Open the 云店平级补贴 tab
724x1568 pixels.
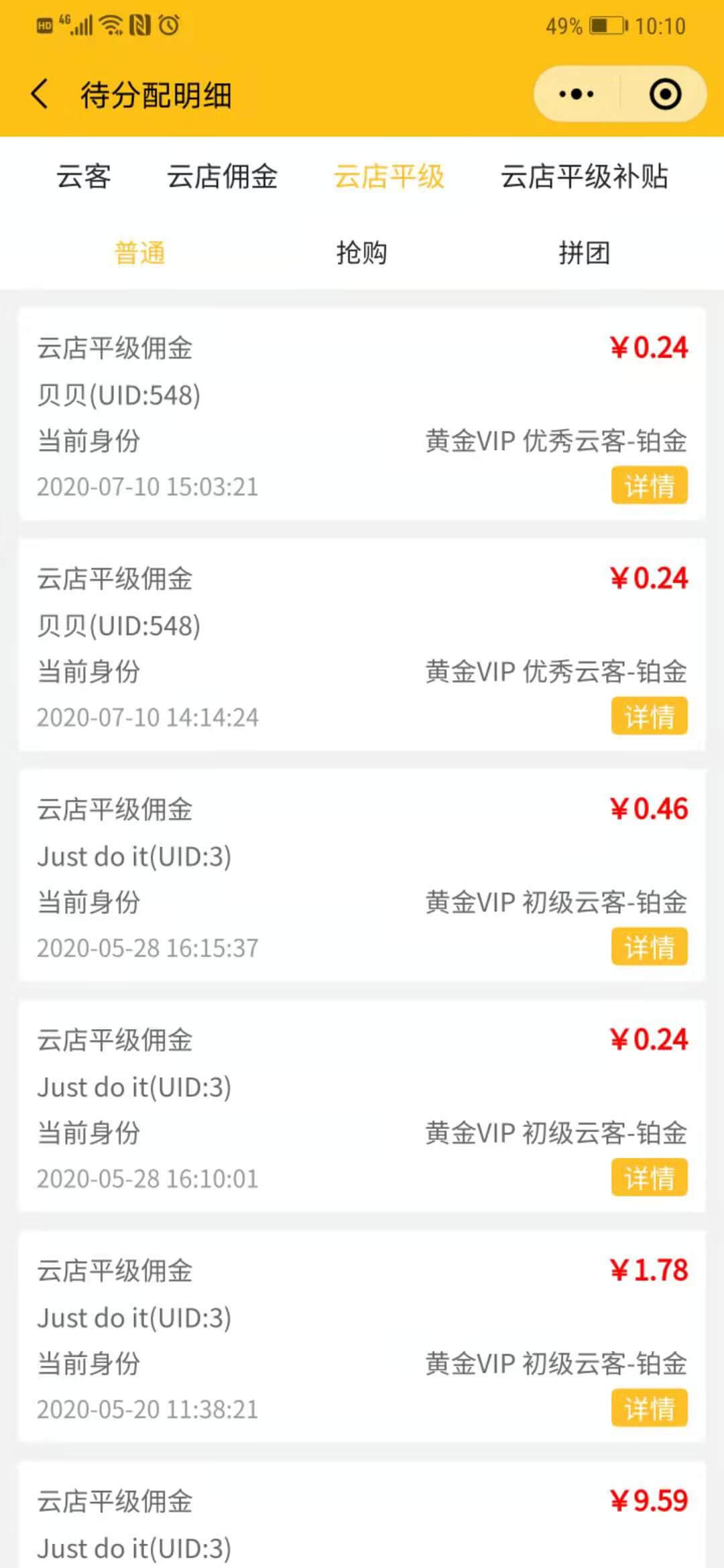click(x=584, y=177)
